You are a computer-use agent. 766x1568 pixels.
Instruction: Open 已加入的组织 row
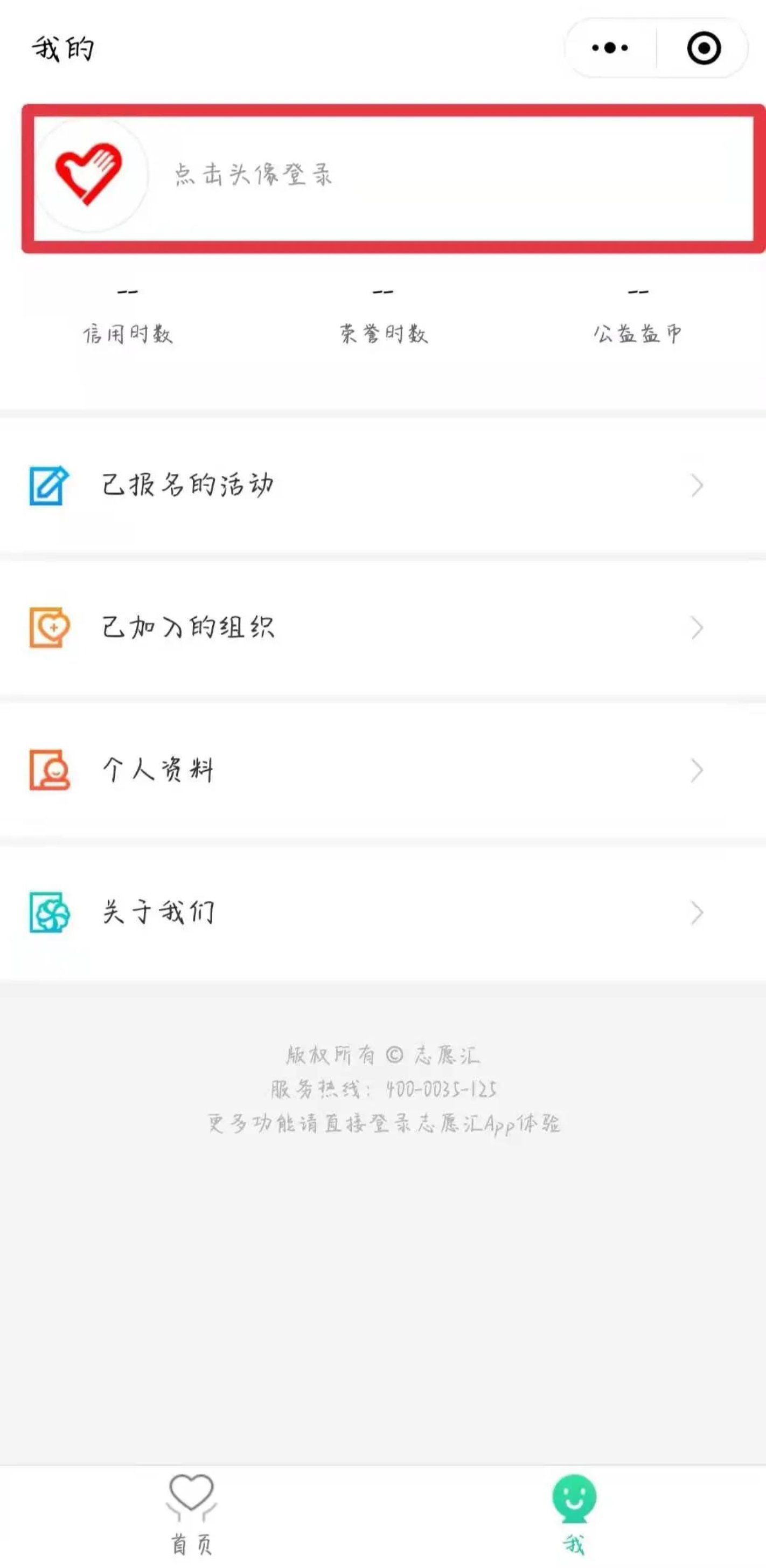[384, 627]
